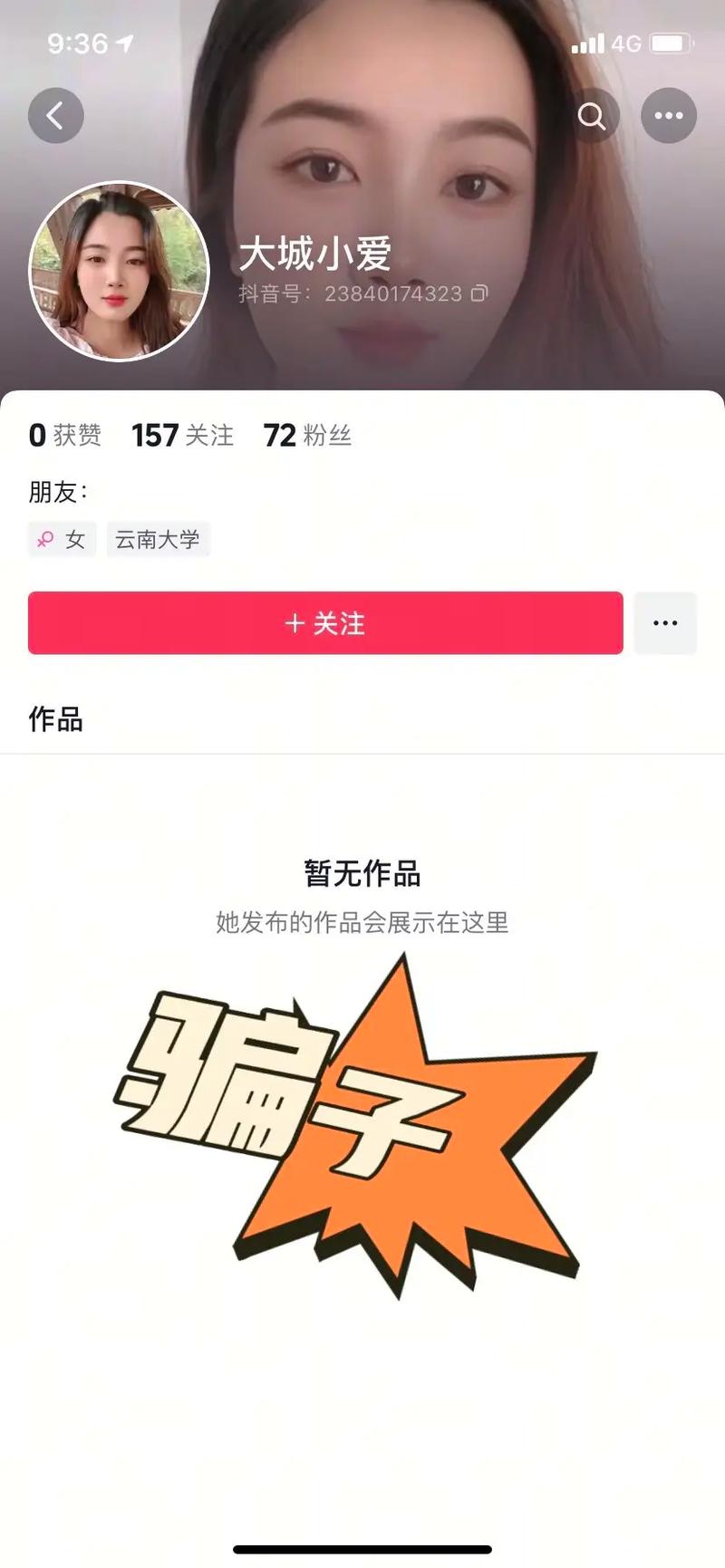This screenshot has width=725, height=1568.
Task: Tap the three-dot menu at top right
Action: [x=669, y=115]
